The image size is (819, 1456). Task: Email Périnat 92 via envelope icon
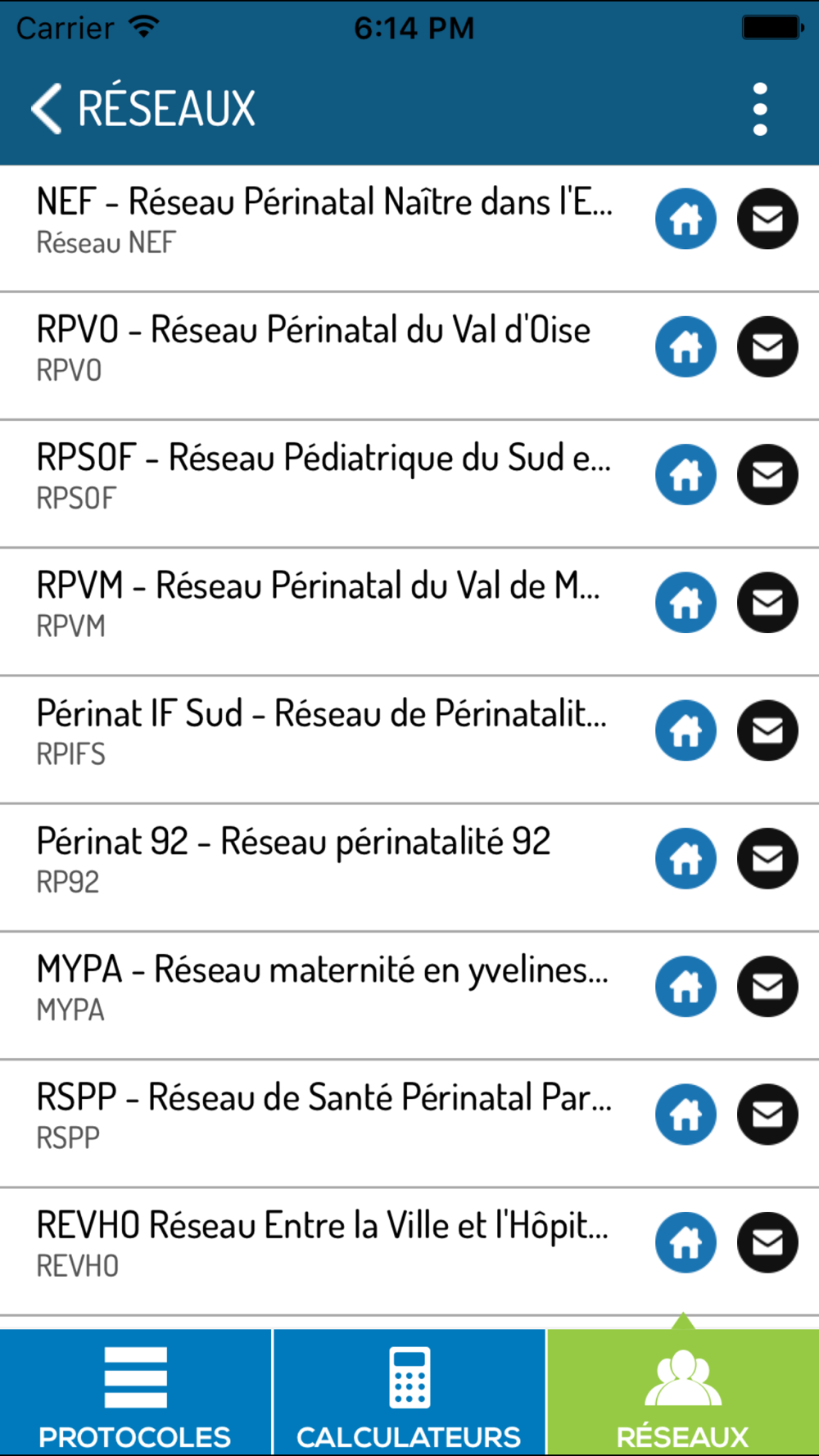coord(767,858)
